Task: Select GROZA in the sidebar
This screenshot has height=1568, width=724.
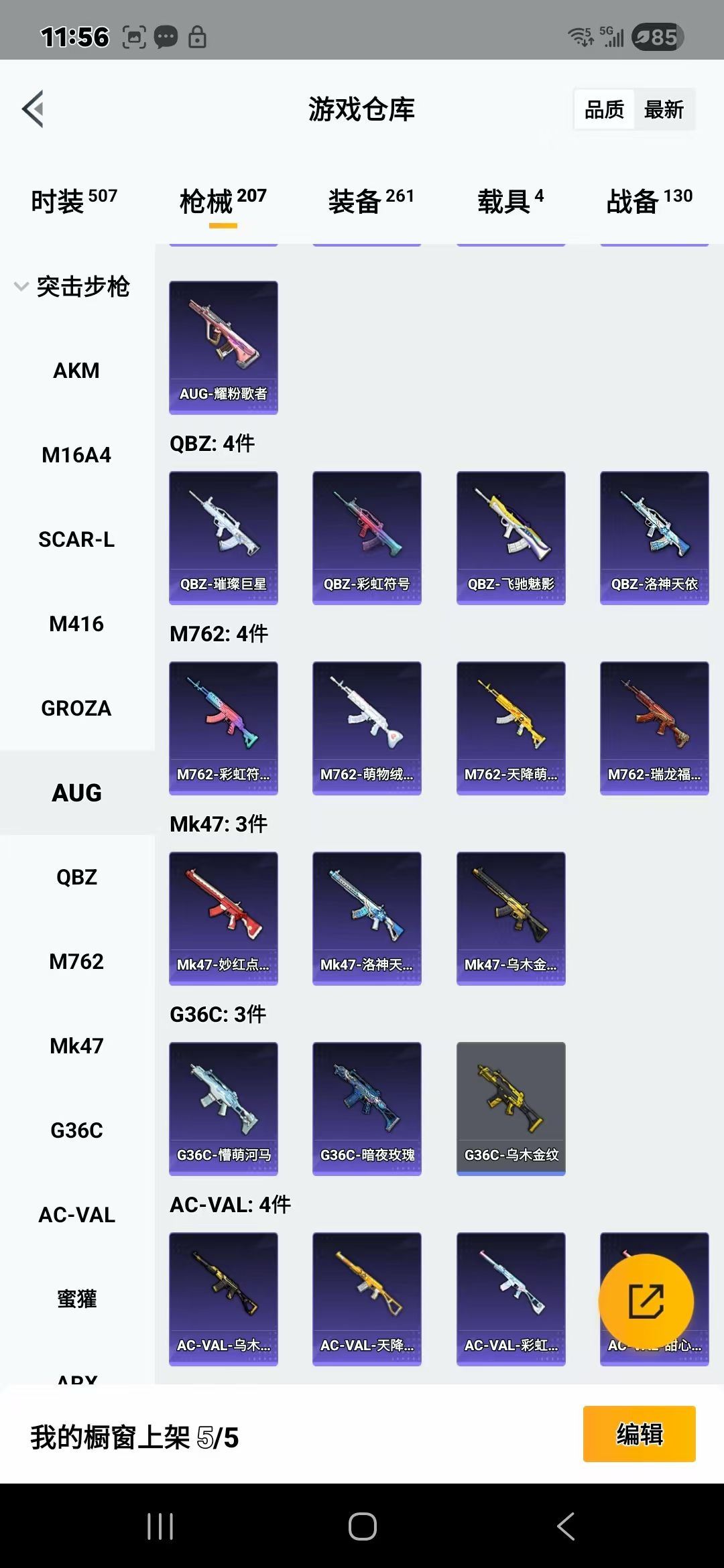Action: click(76, 708)
